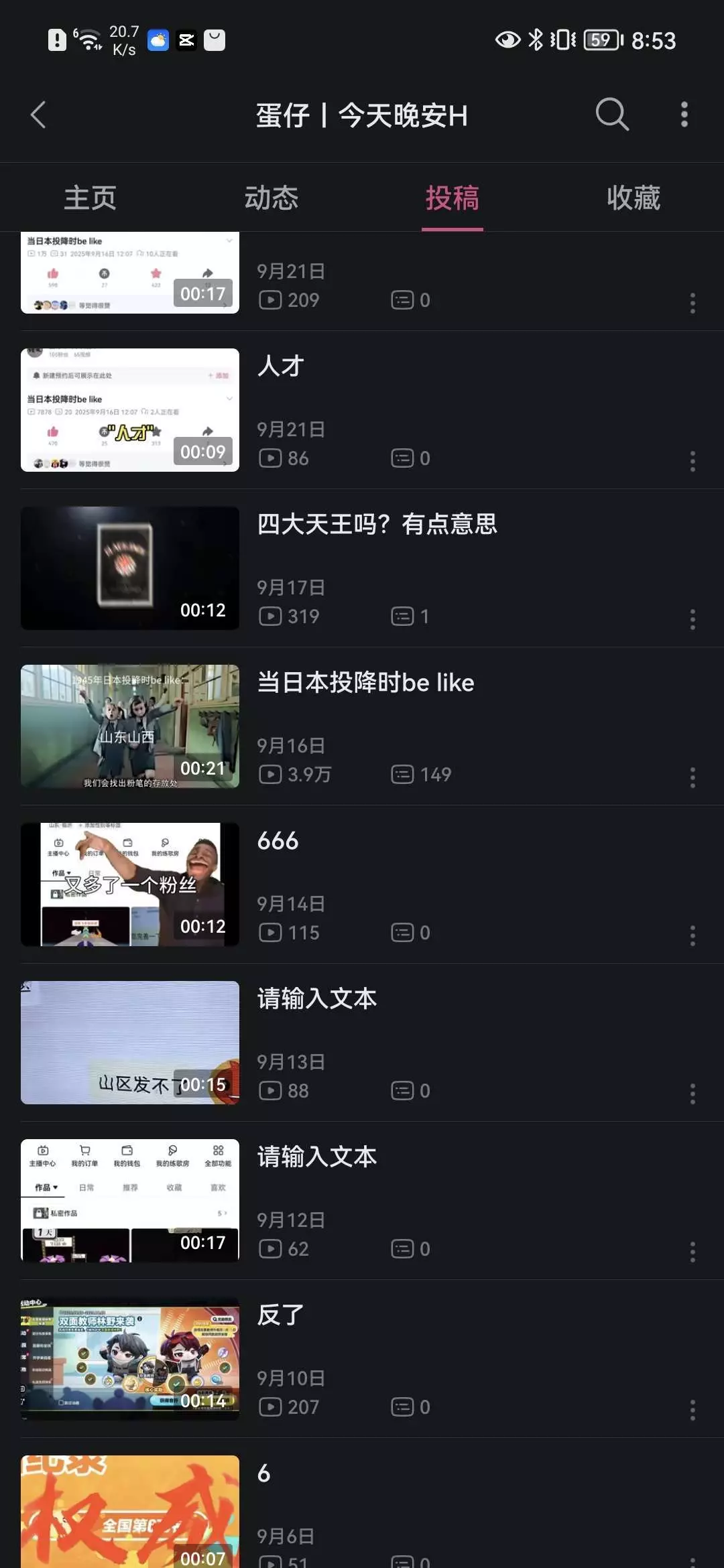This screenshot has height=1568, width=724.
Task: Go back from this profile page
Action: pyautogui.click(x=38, y=115)
